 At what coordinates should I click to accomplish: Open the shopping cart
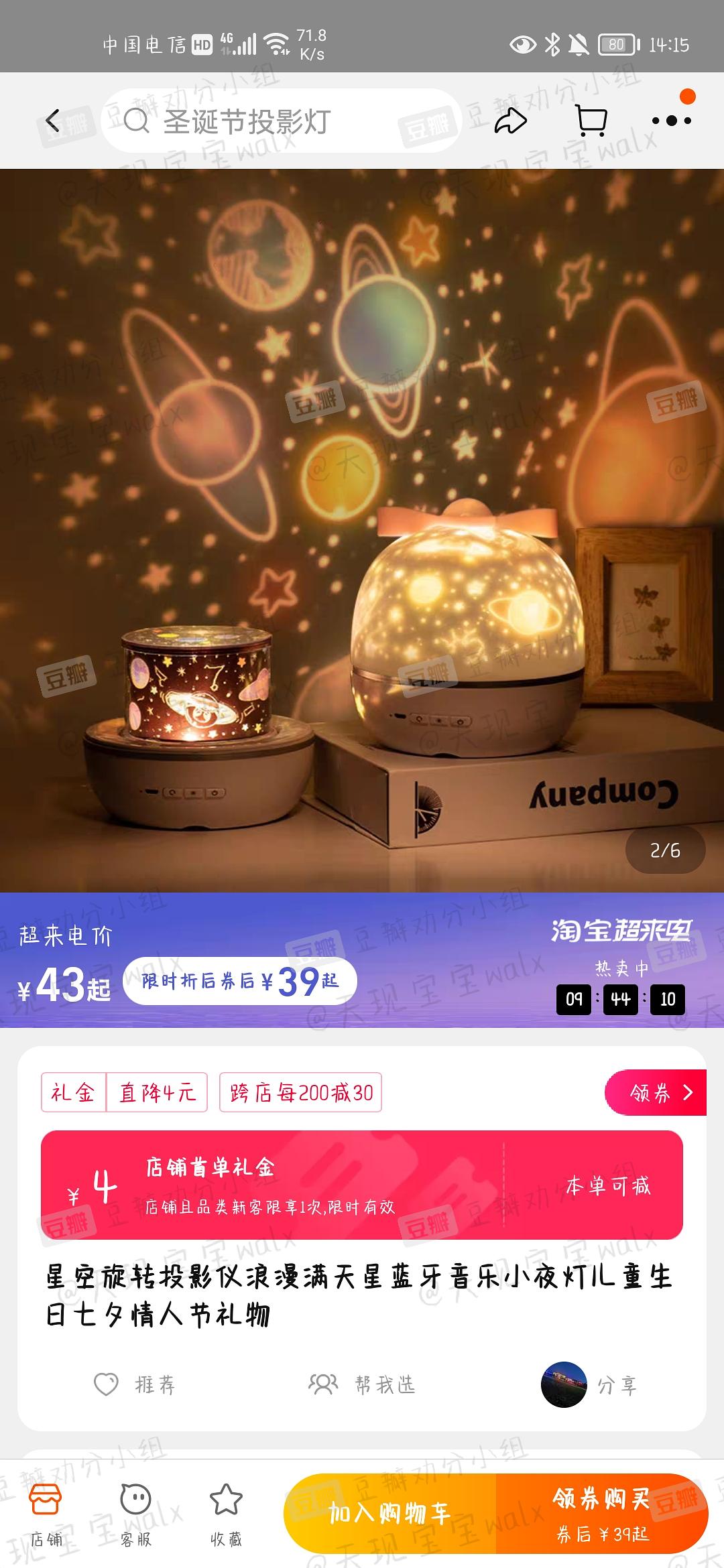[x=591, y=121]
